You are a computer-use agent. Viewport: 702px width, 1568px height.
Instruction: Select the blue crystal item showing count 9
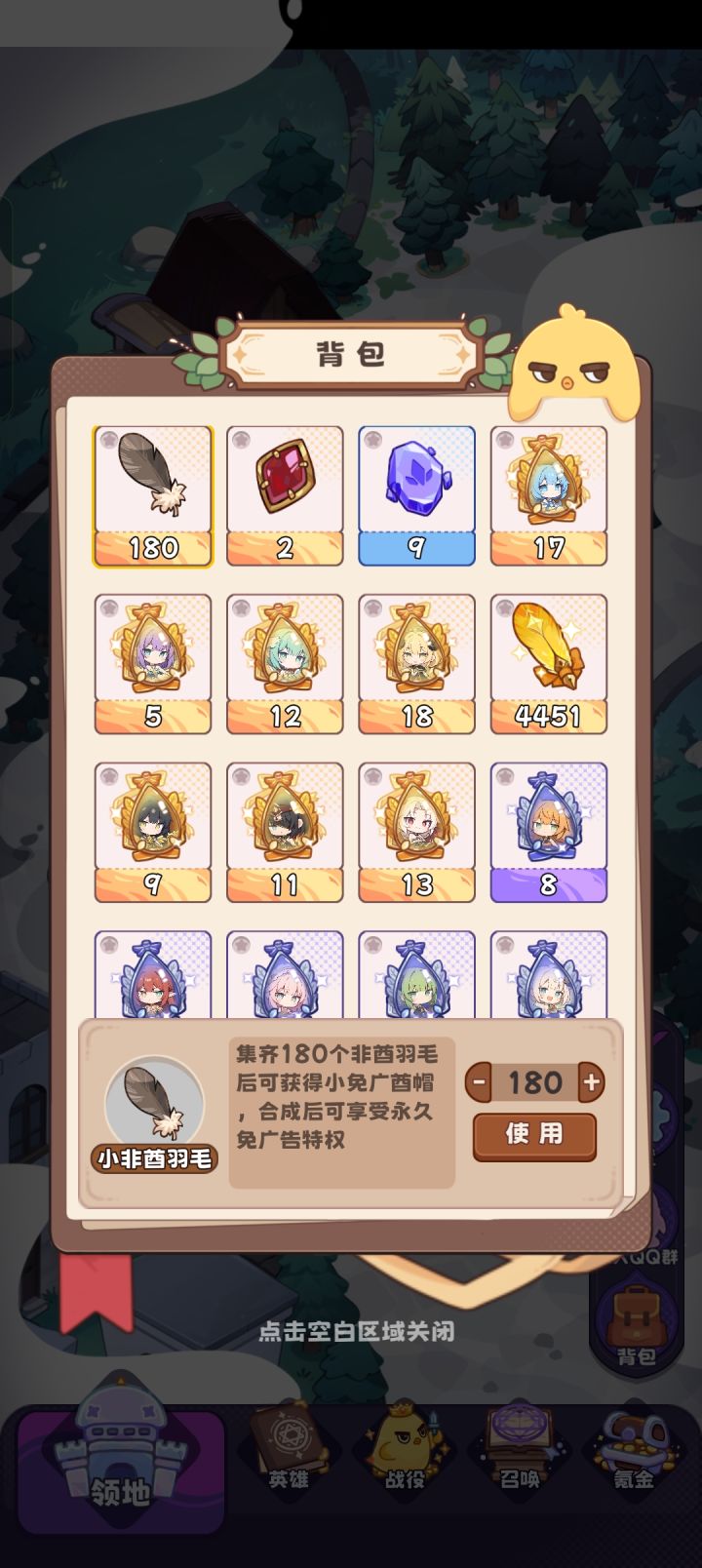(417, 492)
